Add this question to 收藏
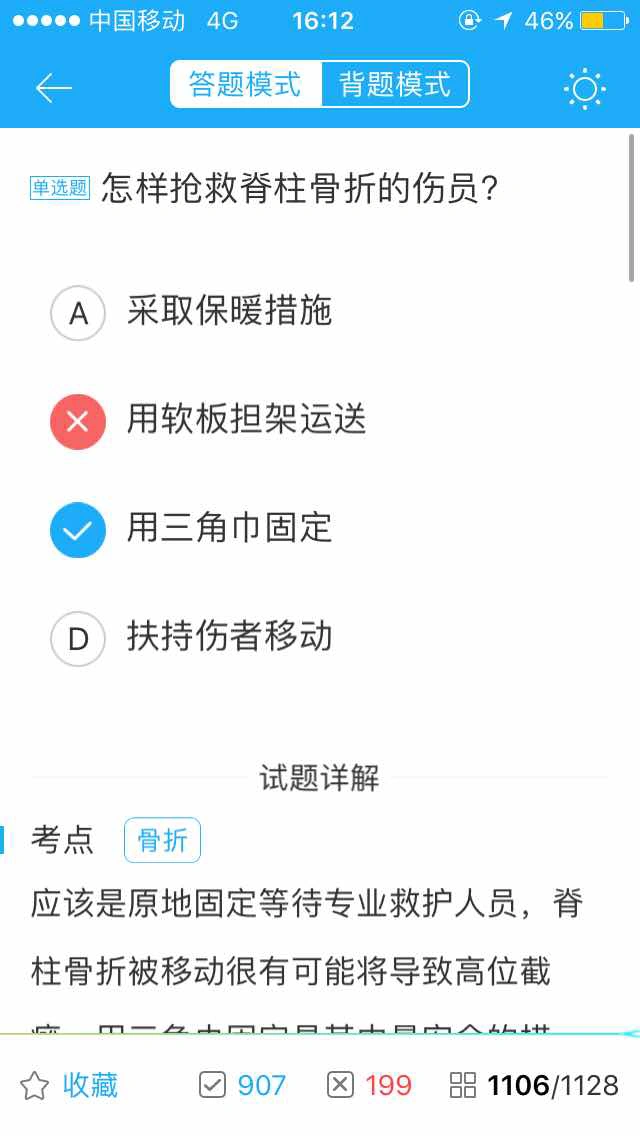Screen dimensions: 640x1136 (69, 1085)
